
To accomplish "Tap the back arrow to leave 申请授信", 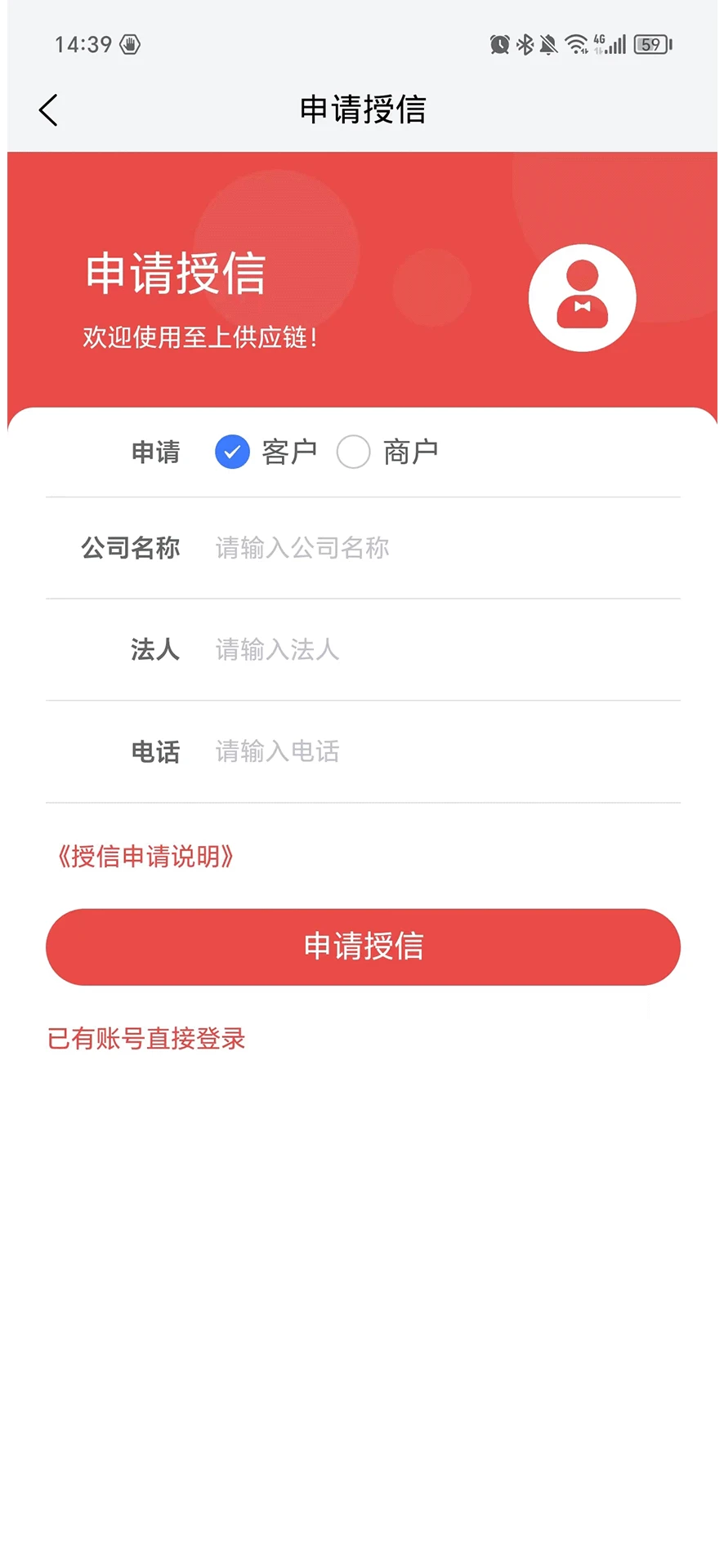I will [x=47, y=109].
